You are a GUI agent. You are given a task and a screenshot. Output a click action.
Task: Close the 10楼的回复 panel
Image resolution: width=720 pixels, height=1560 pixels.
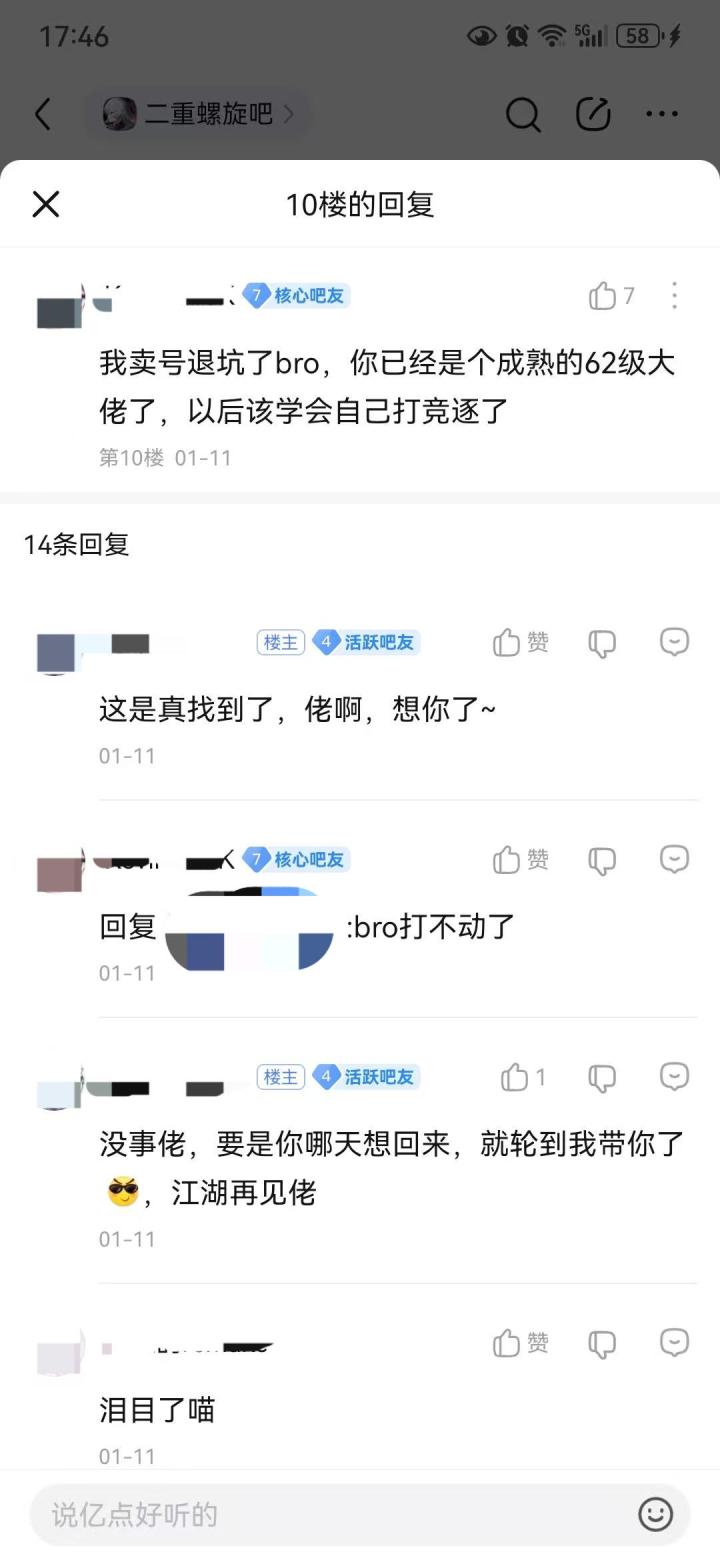(45, 204)
